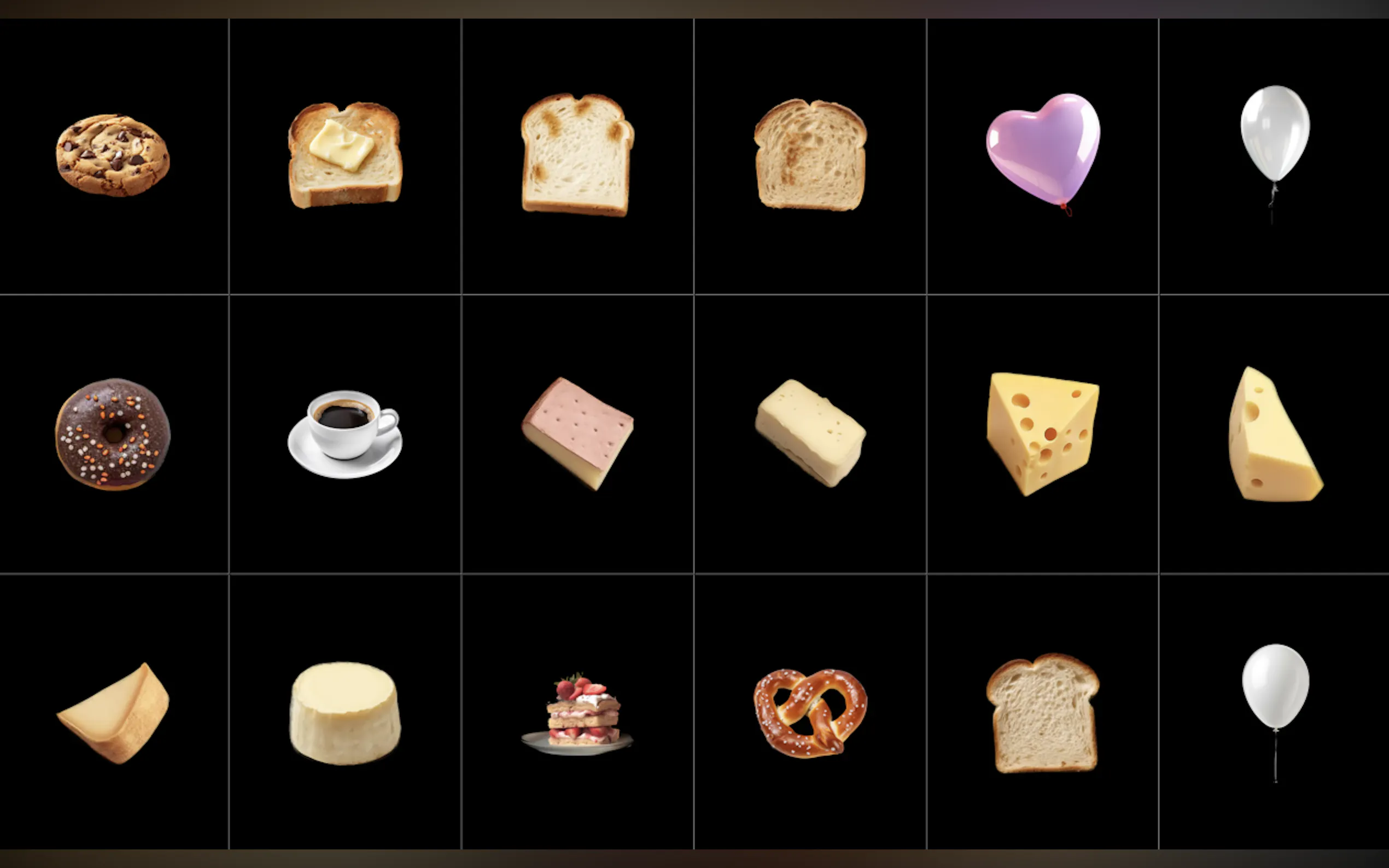Select the chocolate chip cookie tile
The width and height of the screenshot is (1389, 868).
coord(113,155)
